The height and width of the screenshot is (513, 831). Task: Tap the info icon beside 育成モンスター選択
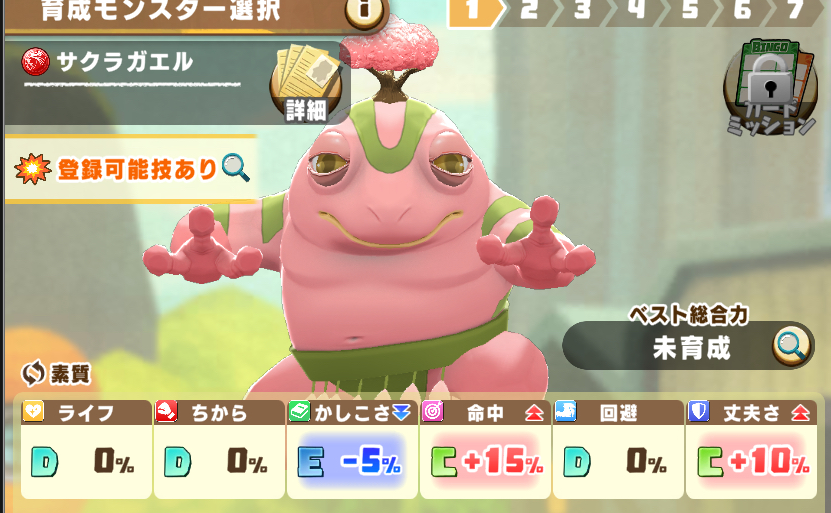[366, 12]
